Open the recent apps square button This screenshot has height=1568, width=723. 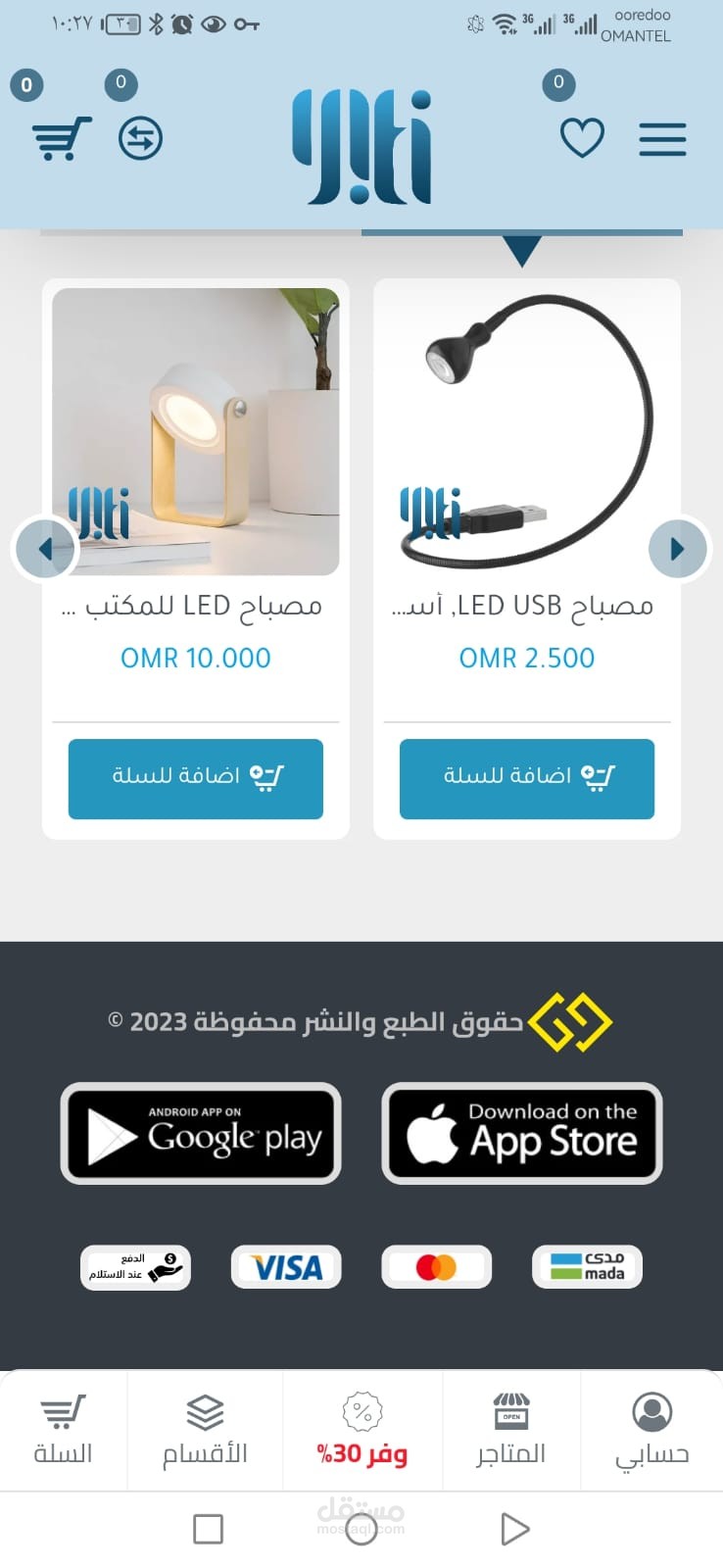point(208,1529)
